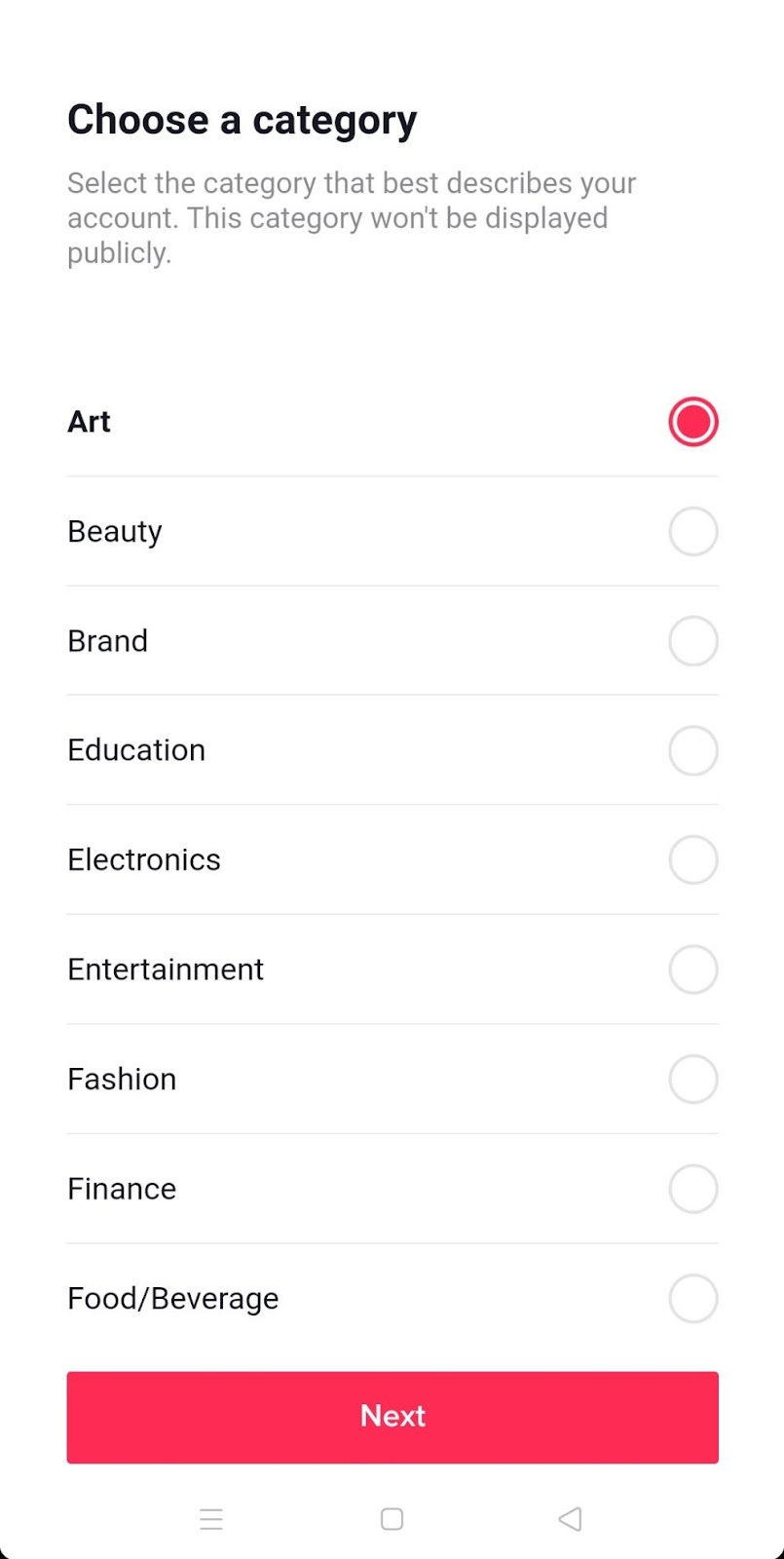
Task: Select Entertainment as category
Action: click(x=692, y=970)
